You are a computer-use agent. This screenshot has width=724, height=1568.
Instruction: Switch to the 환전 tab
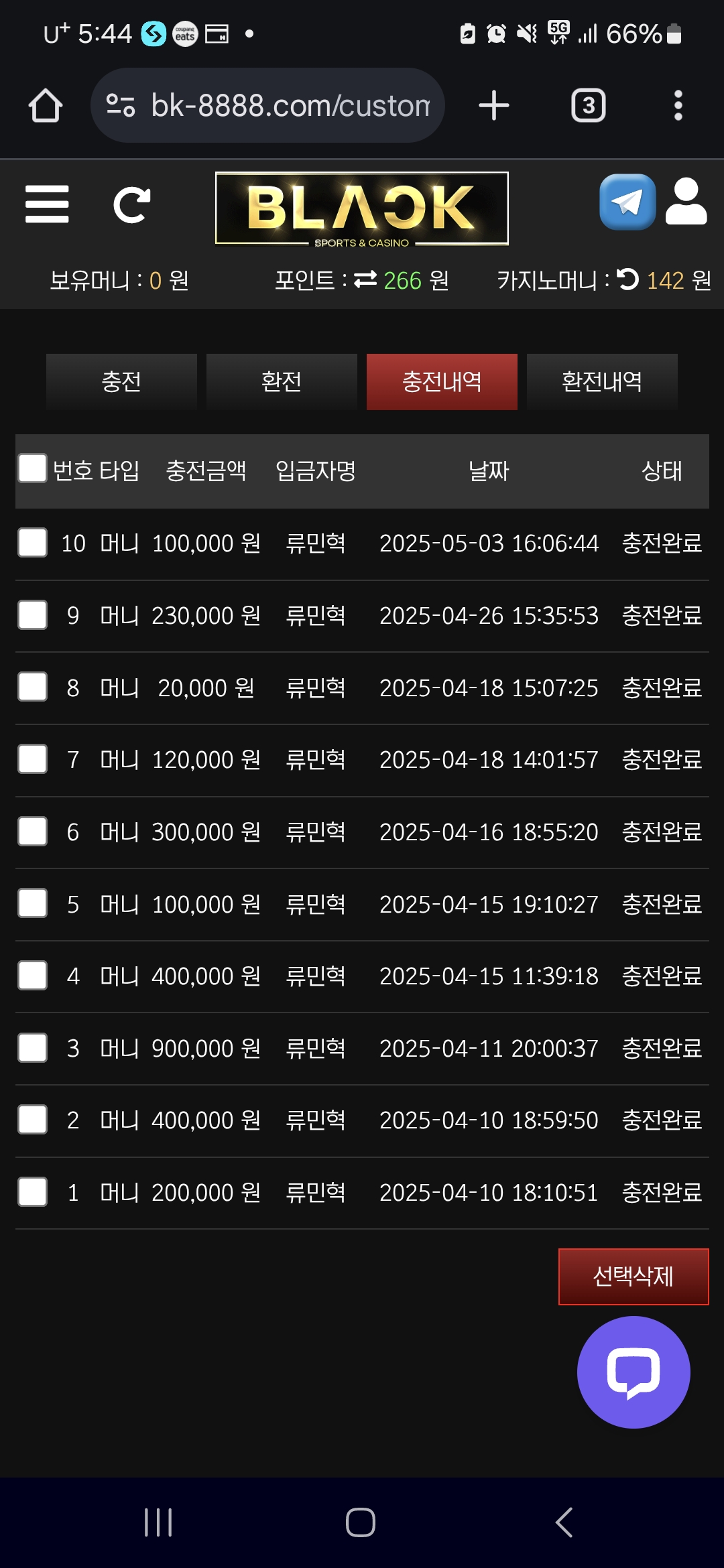point(282,381)
